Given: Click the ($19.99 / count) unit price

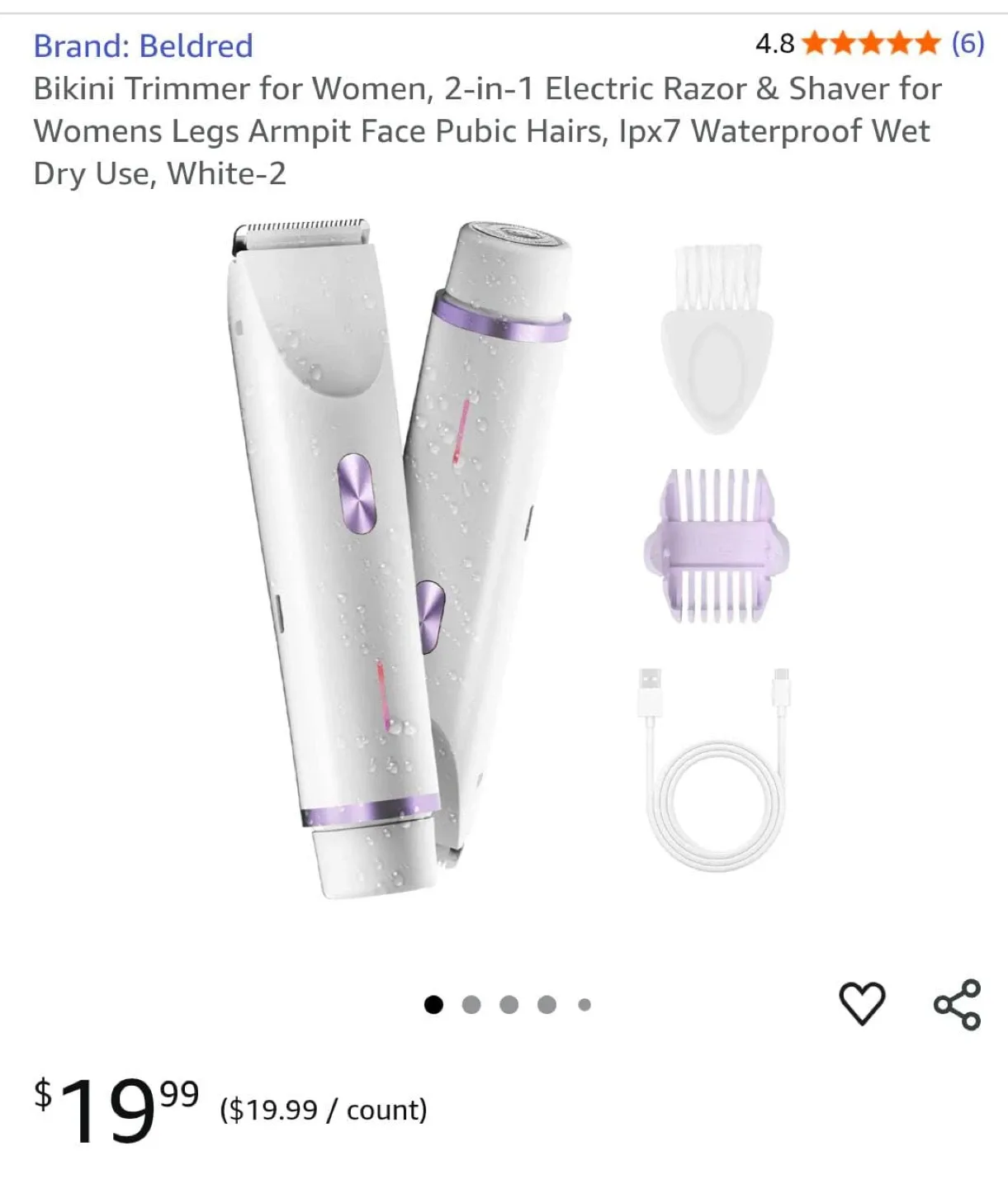Looking at the screenshot, I should coord(322,1110).
